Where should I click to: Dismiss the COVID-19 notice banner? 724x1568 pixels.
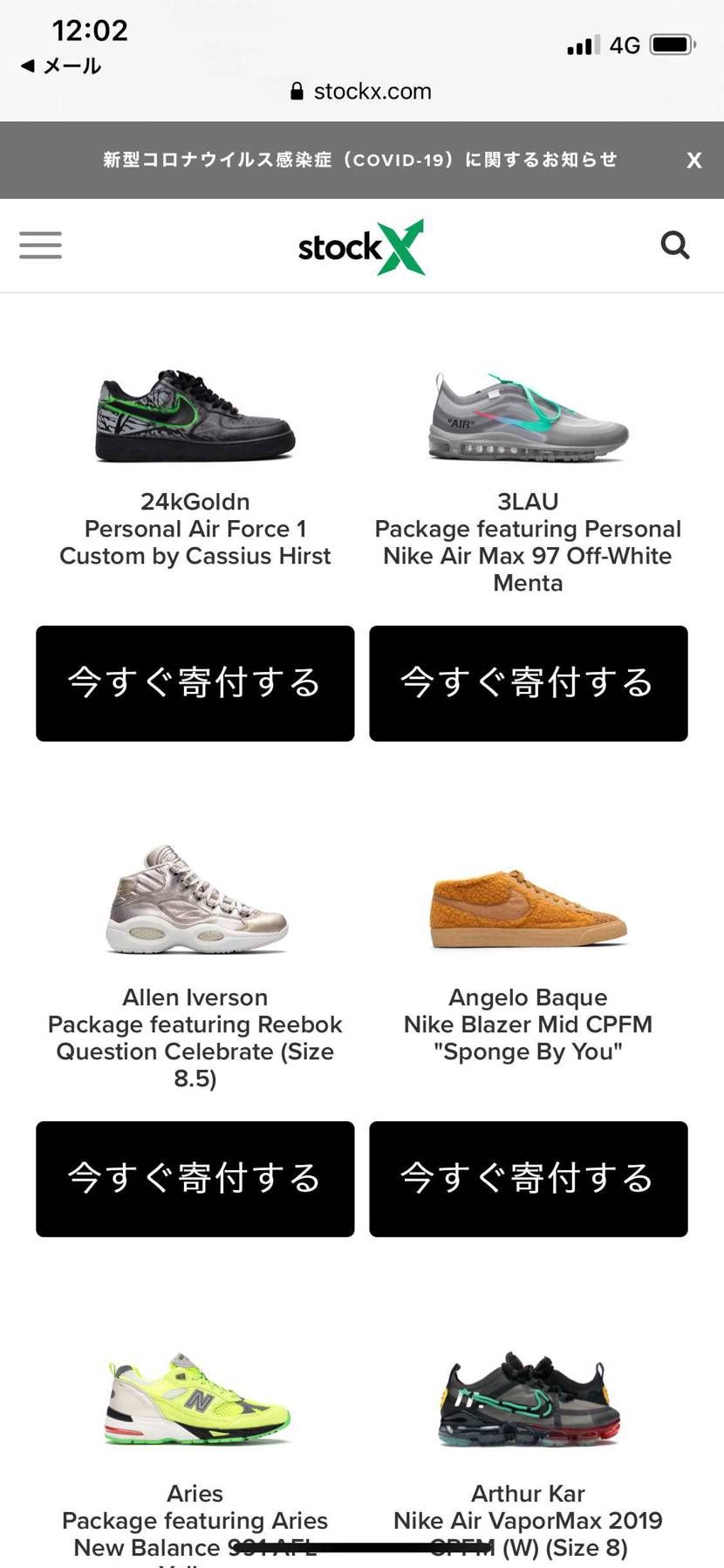click(693, 161)
